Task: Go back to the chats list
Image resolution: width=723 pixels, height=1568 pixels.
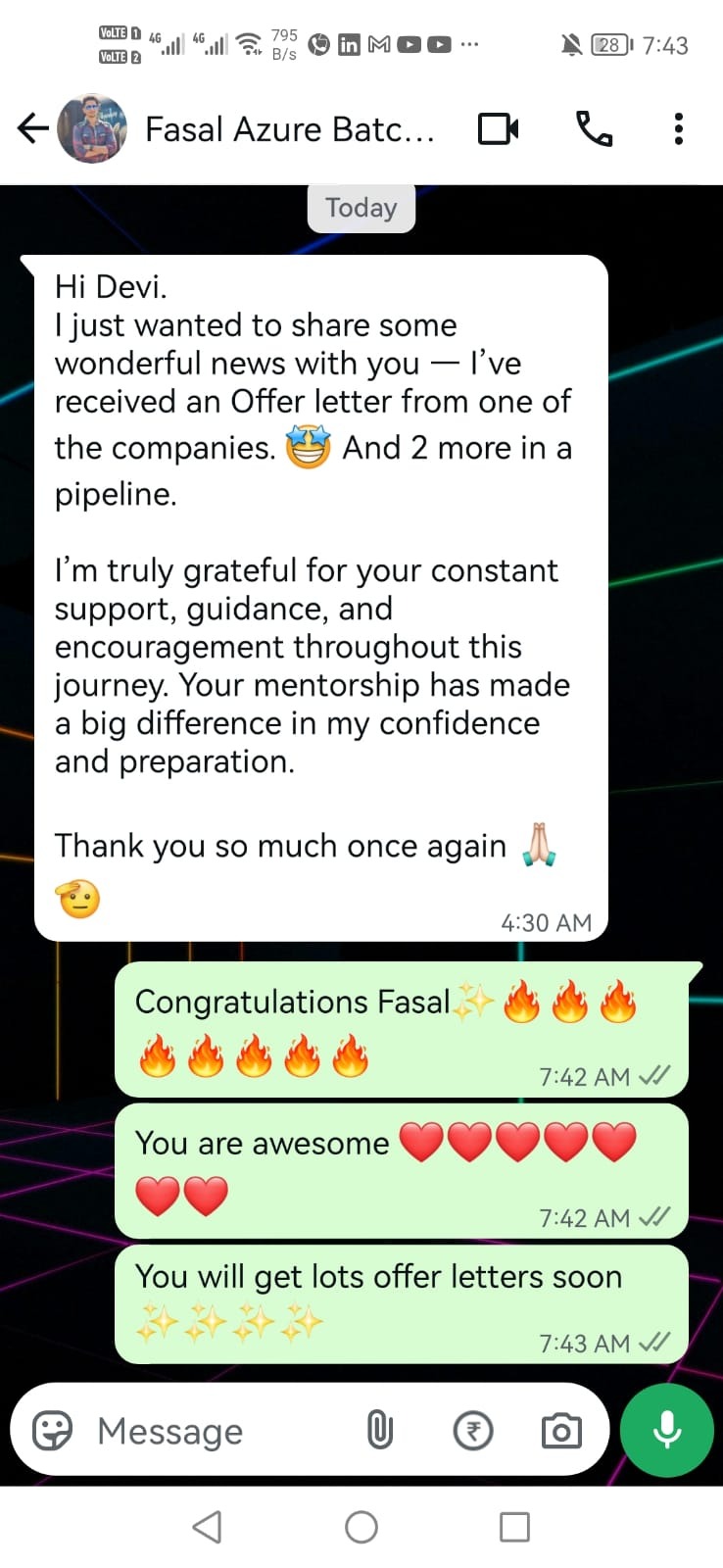Action: 32,128
